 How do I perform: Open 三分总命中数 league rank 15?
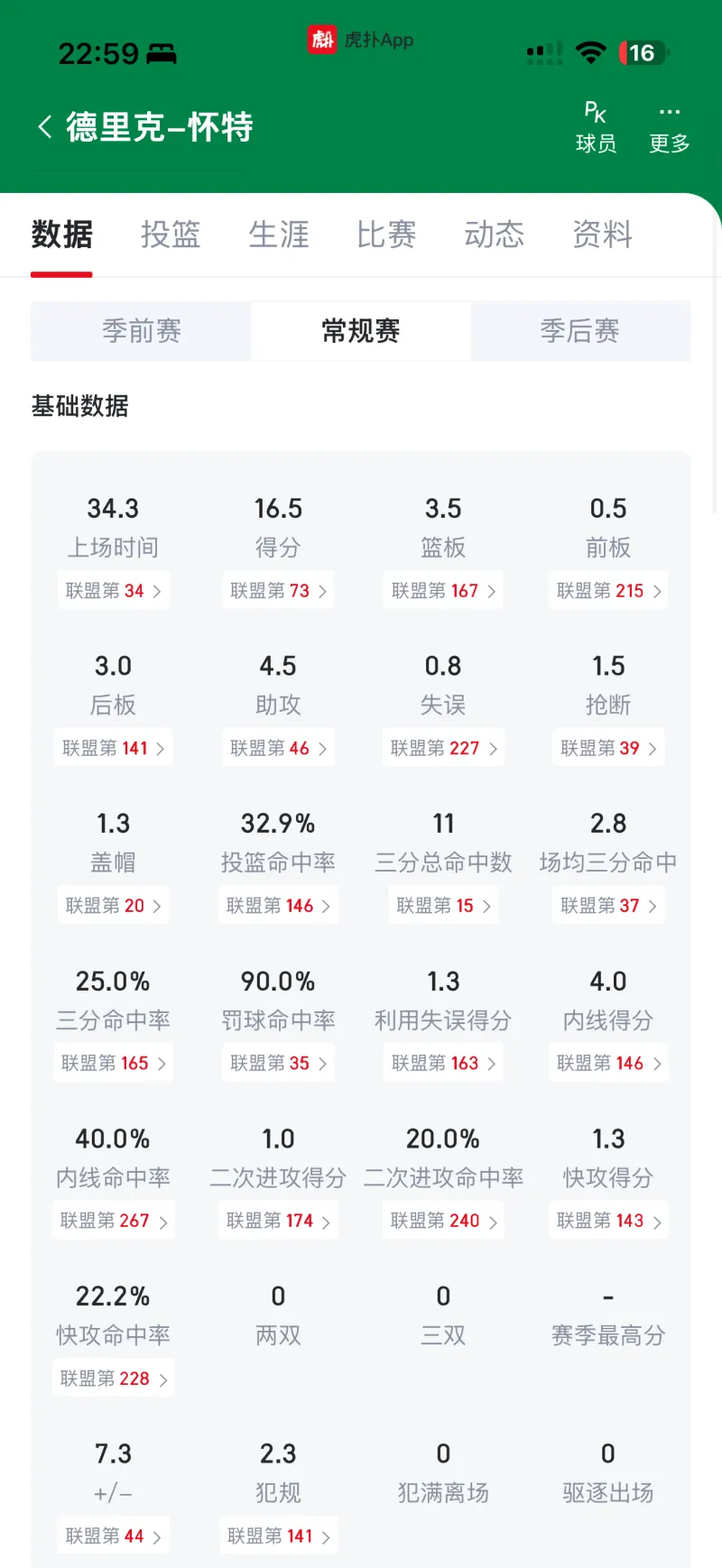click(443, 906)
